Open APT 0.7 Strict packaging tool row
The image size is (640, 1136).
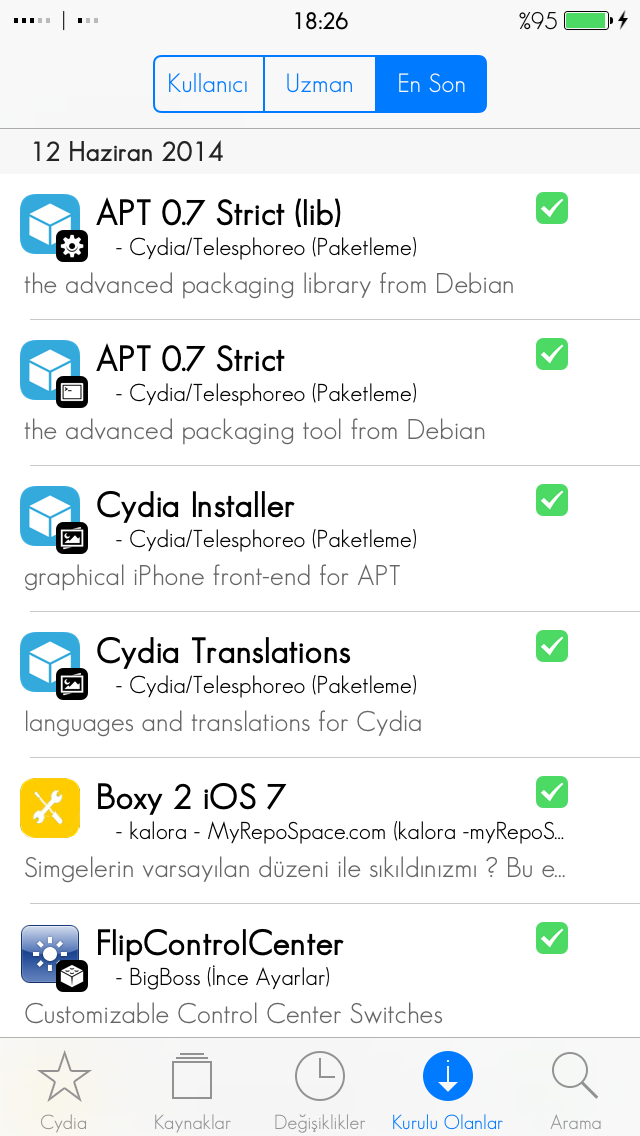pyautogui.click(x=320, y=393)
